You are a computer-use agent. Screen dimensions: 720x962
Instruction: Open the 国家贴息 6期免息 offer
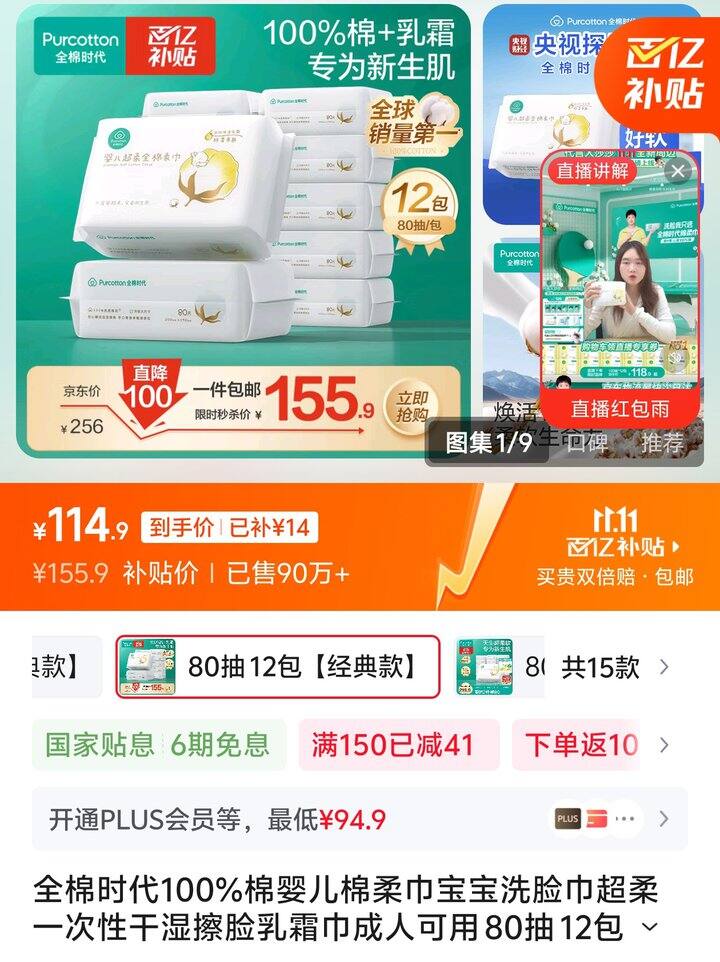click(159, 745)
